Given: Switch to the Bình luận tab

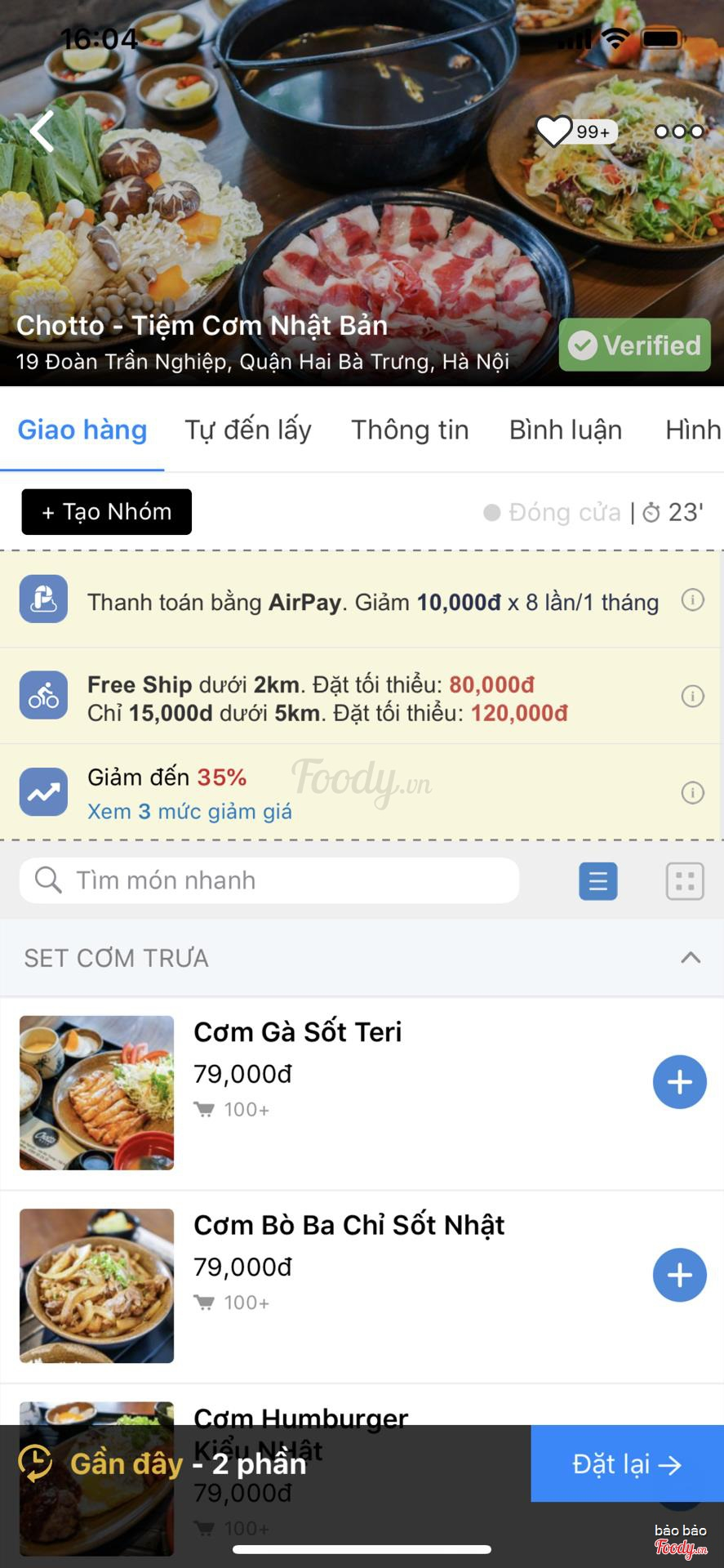Looking at the screenshot, I should point(566,430).
